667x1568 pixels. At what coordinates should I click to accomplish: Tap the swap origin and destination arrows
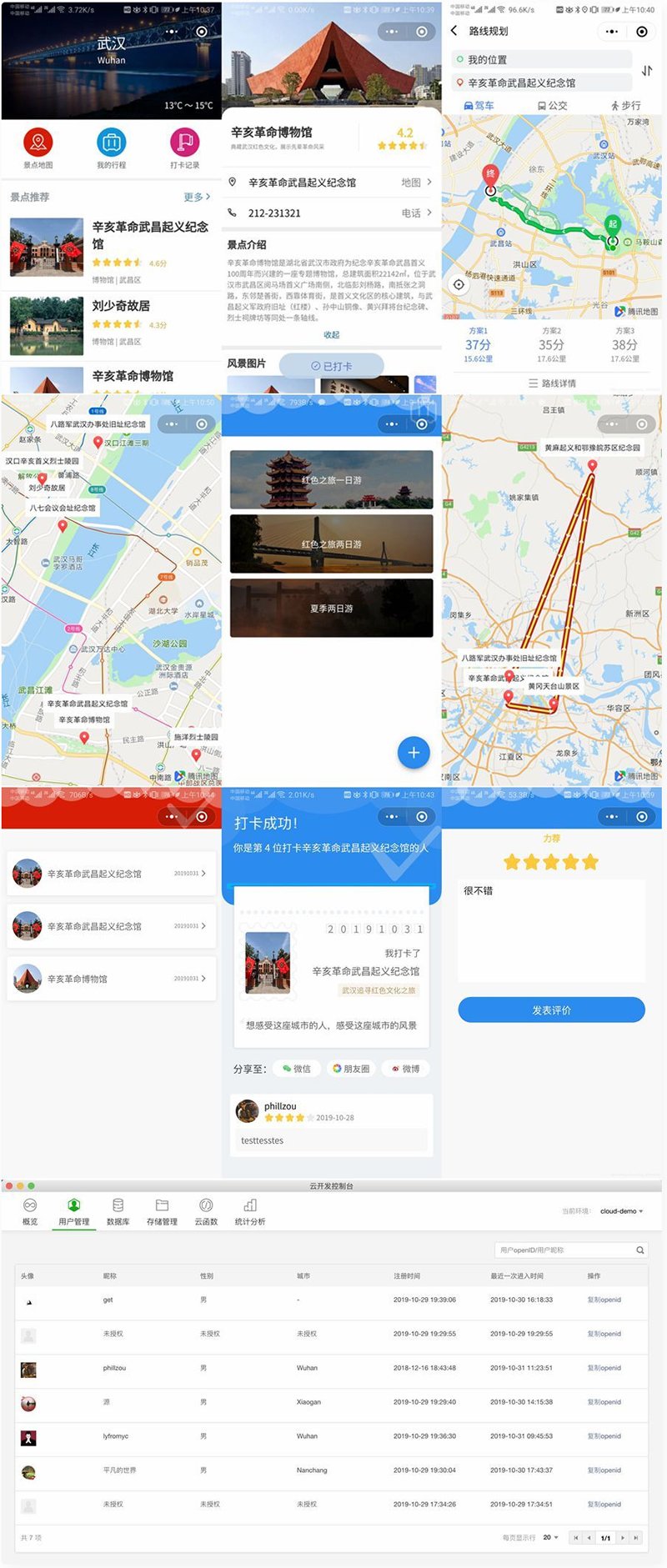point(648,70)
